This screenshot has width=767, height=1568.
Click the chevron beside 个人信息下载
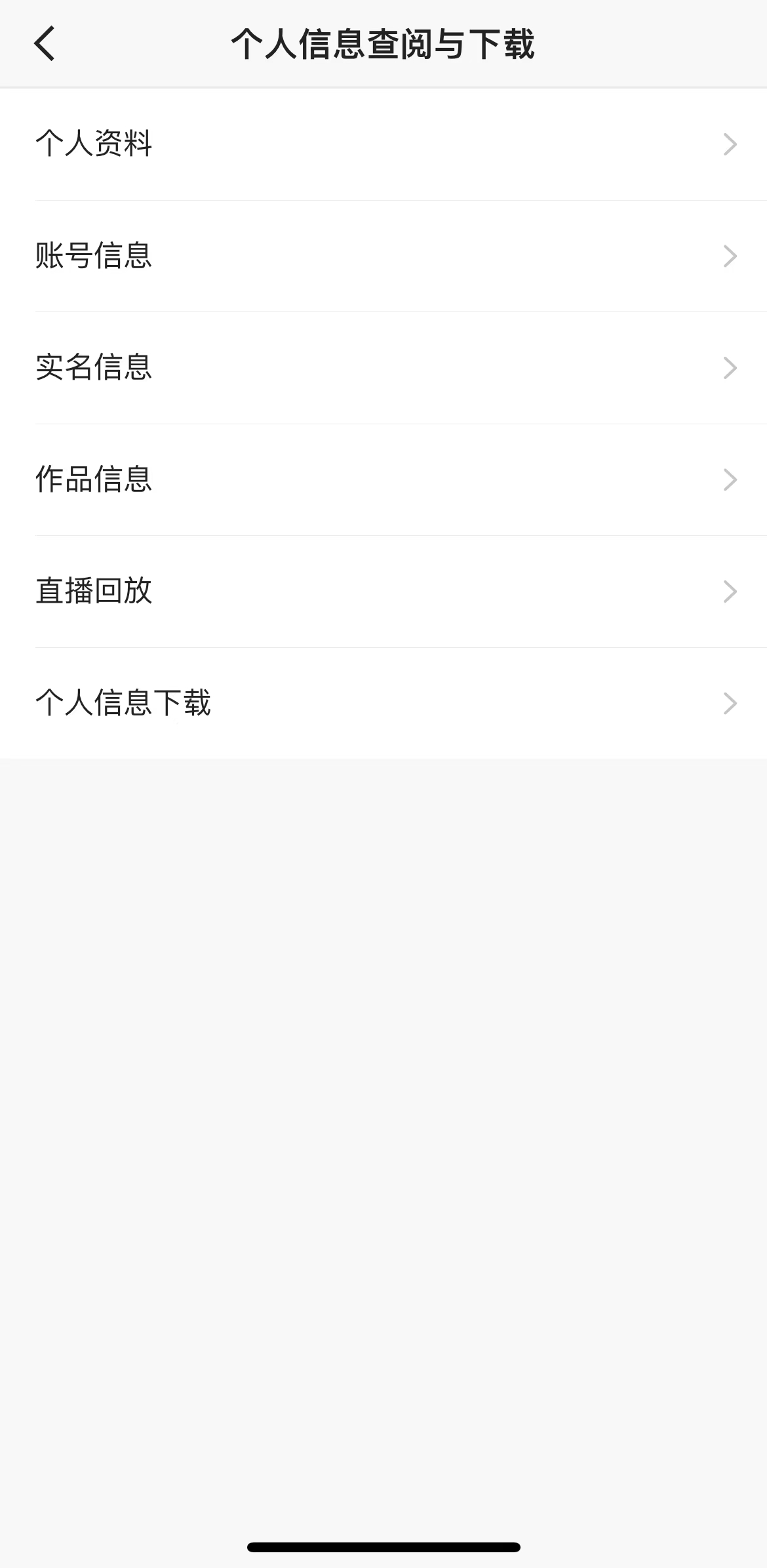pos(730,704)
